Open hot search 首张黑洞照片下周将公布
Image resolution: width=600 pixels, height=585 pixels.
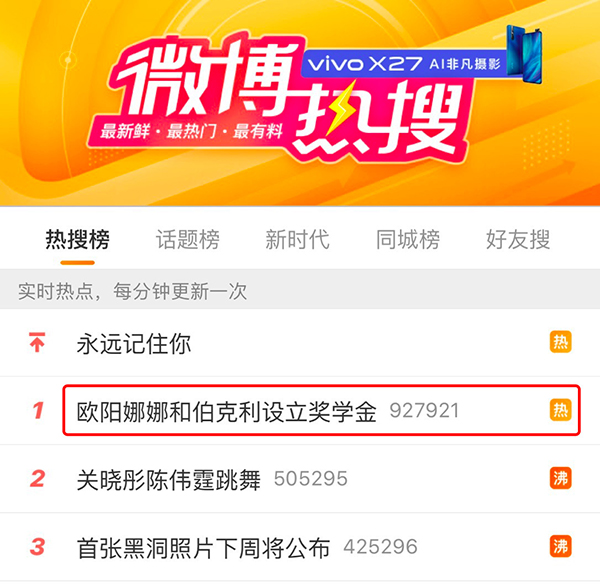coord(203,547)
